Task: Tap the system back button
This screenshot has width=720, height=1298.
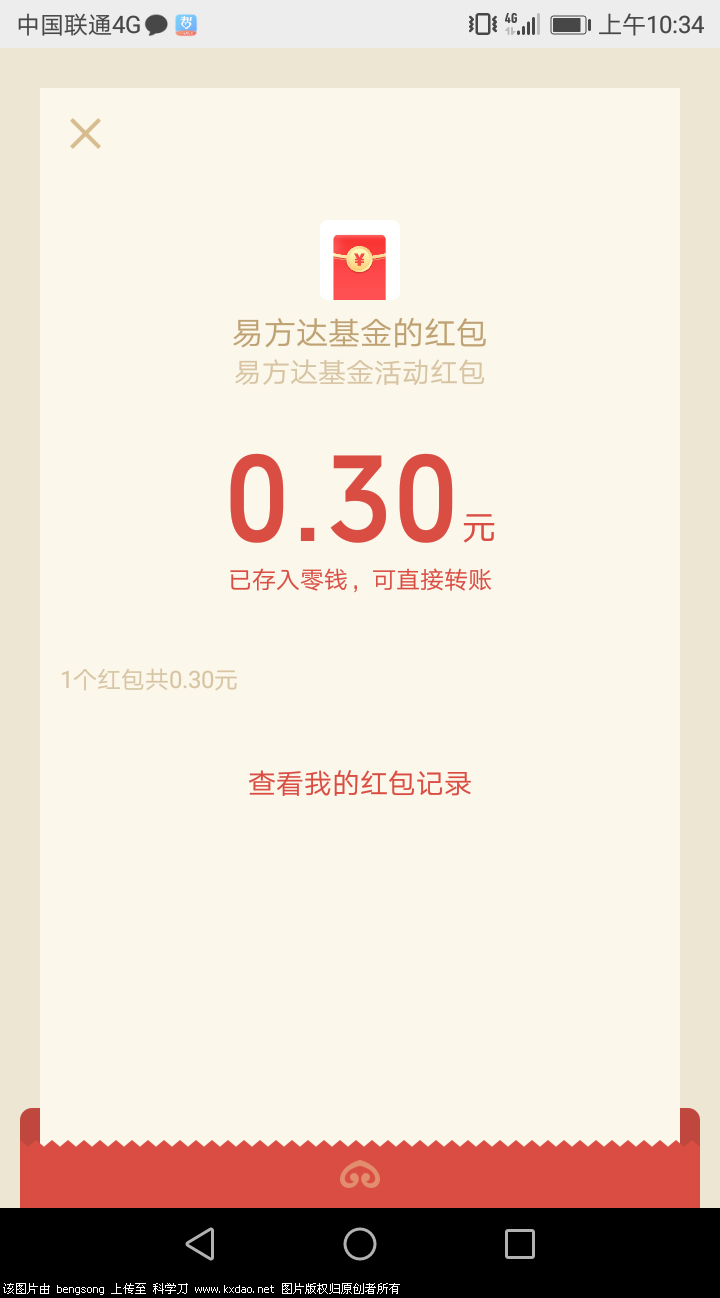Action: 200,1244
